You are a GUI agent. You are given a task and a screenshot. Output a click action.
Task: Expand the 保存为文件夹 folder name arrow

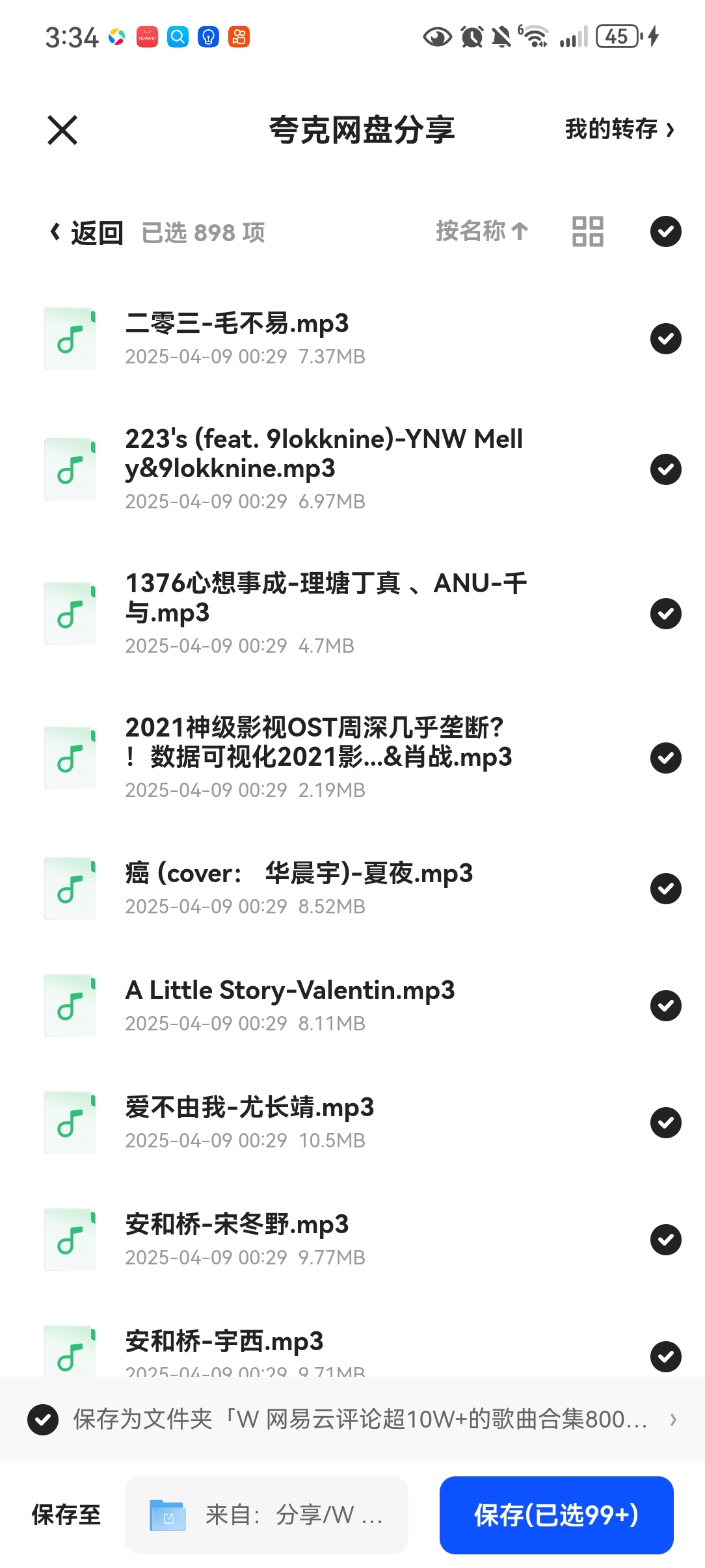point(672,1420)
